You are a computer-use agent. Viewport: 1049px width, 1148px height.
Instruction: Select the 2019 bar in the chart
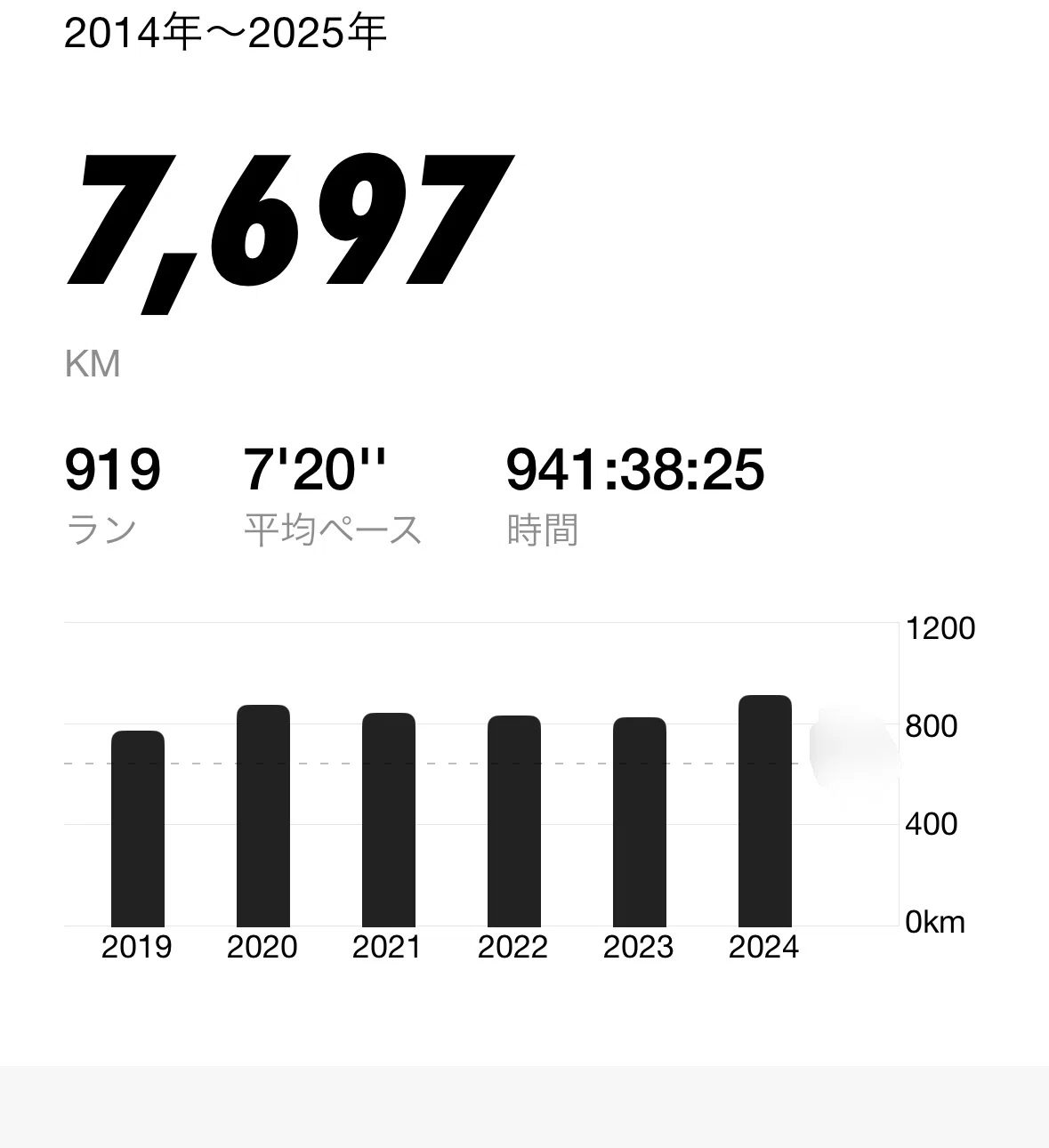138,829
